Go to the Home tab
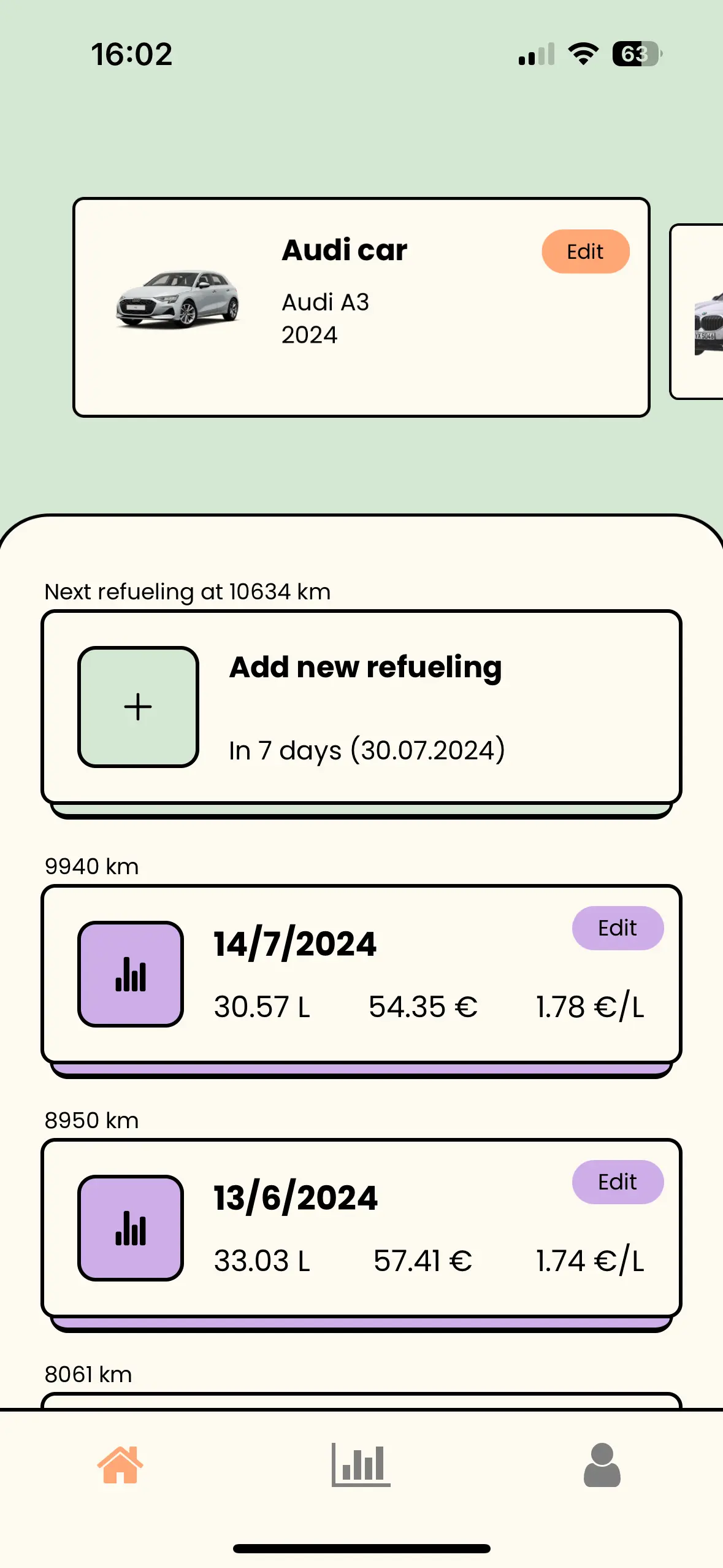Viewport: 723px width, 1568px height. point(120,1464)
